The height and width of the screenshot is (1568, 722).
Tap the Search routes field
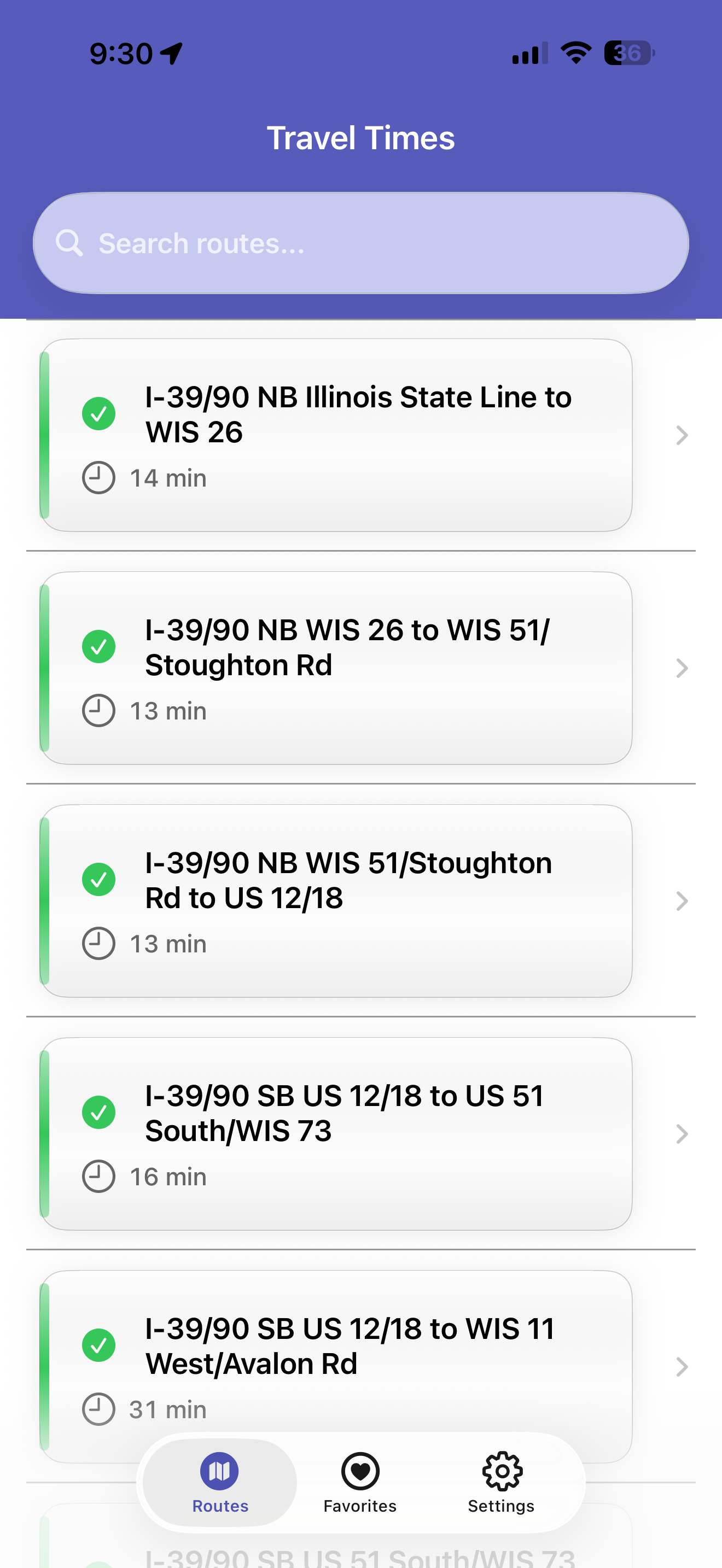pos(360,243)
